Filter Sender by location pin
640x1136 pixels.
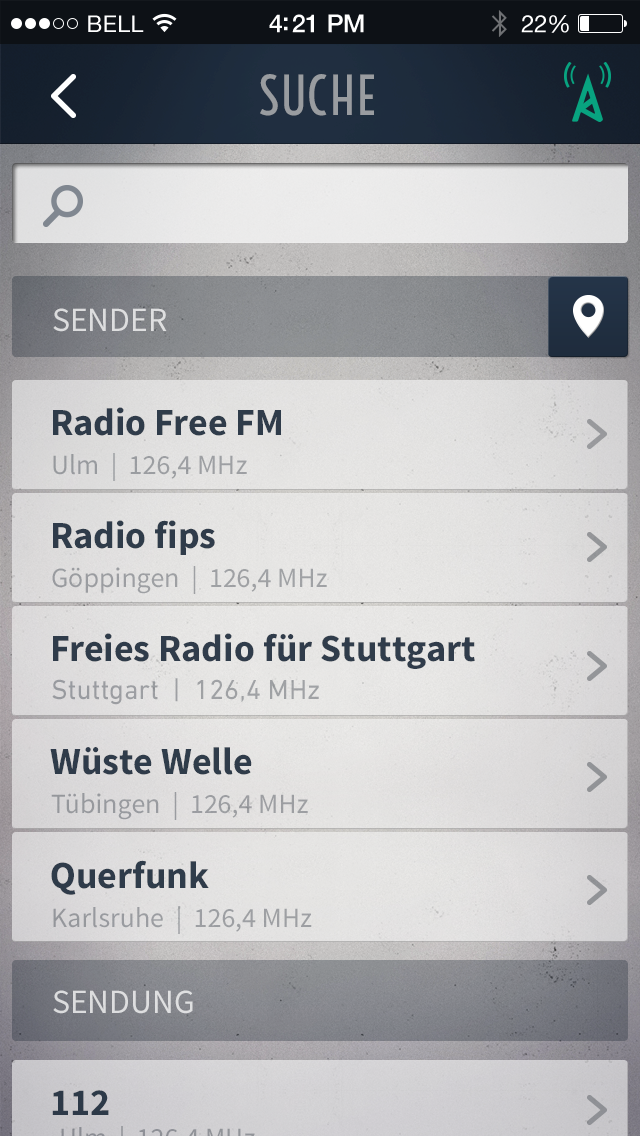tap(588, 318)
